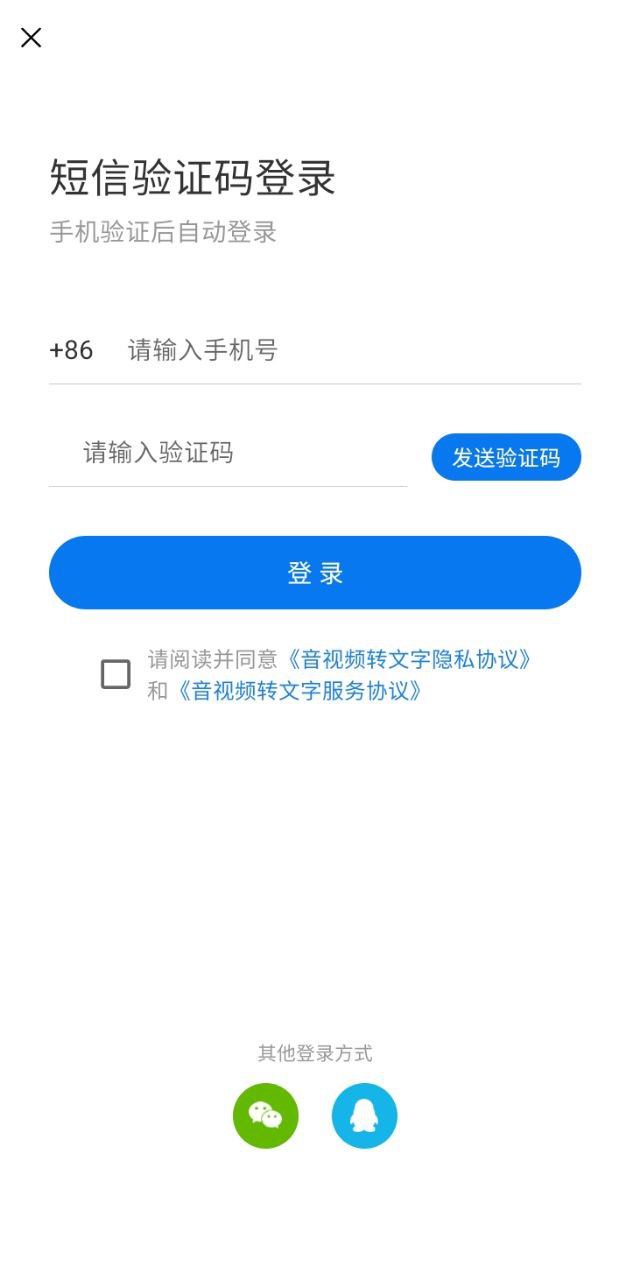Tap the blue 登录 button
630x1280 pixels.
pos(315,573)
